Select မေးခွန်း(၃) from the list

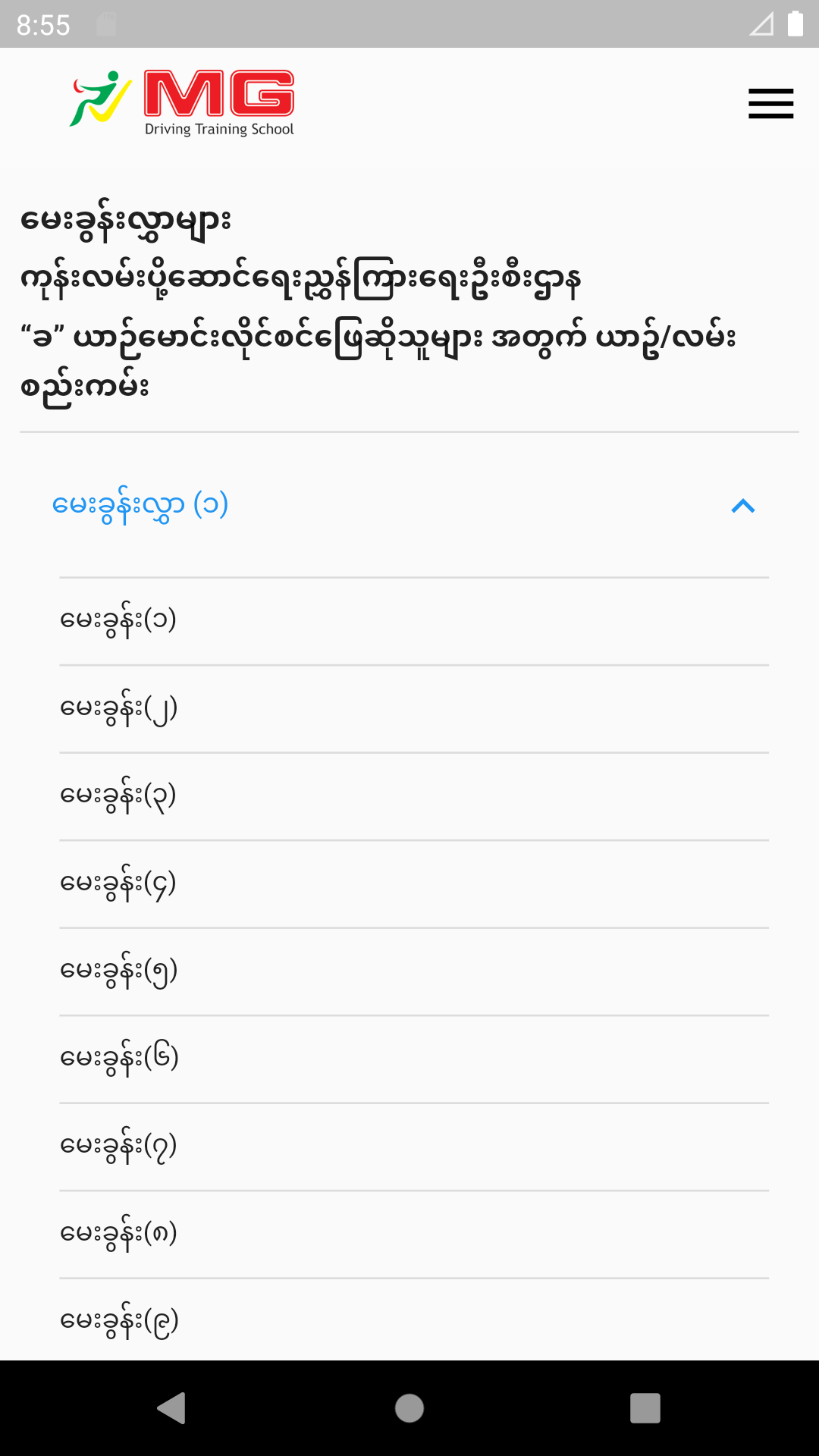pos(414,796)
